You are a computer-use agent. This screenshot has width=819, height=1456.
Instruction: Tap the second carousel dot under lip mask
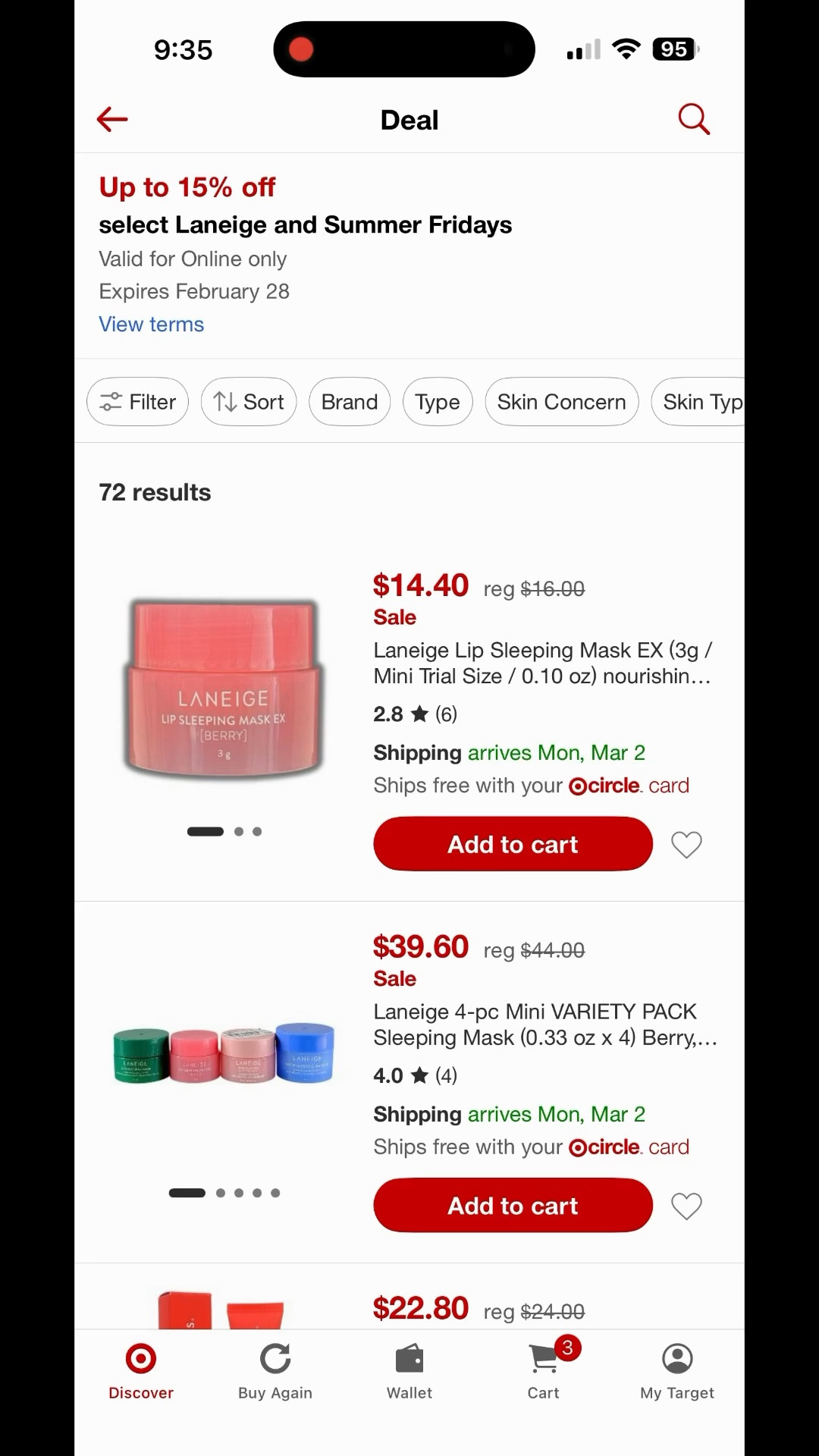click(x=237, y=831)
